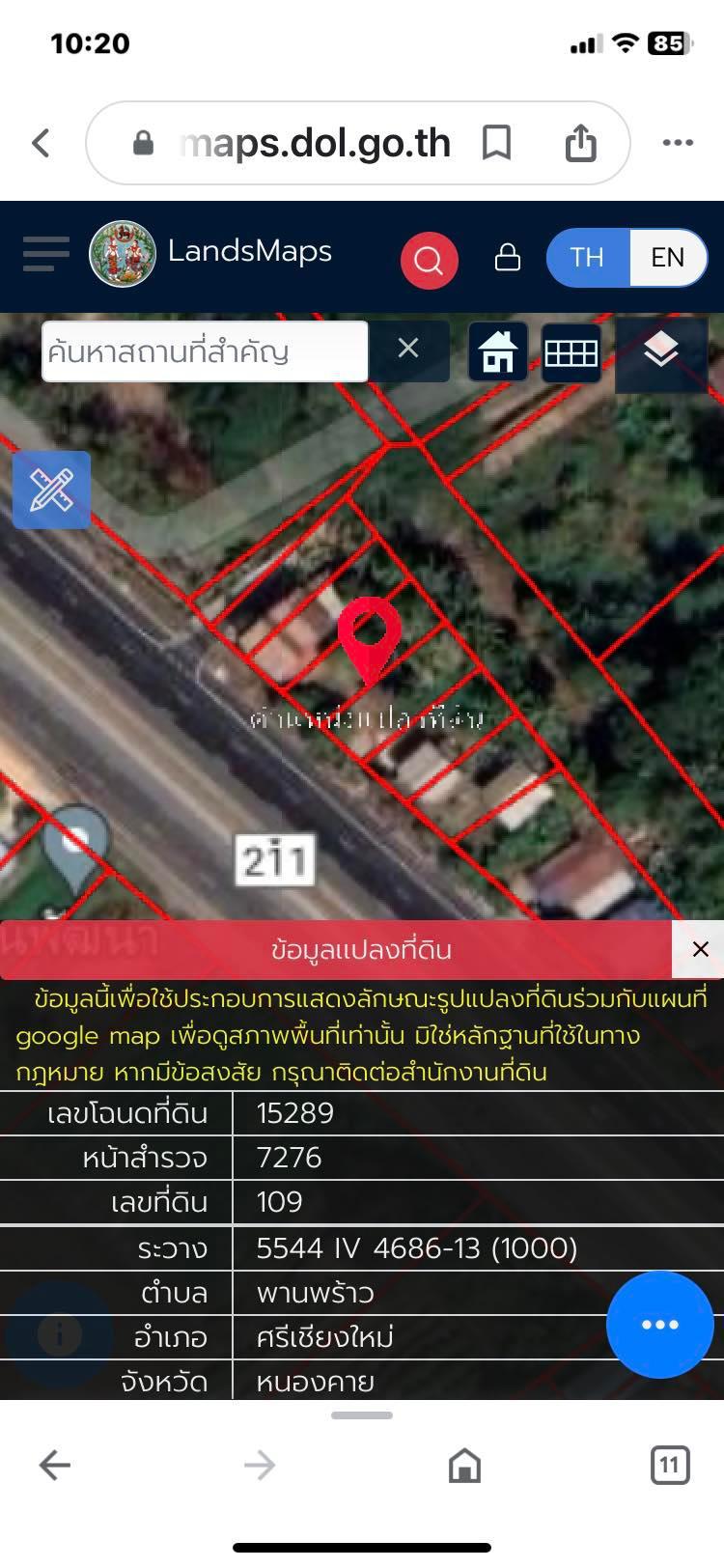Open the grid map tool
Image resolution: width=724 pixels, height=1568 pixels.
571,352
